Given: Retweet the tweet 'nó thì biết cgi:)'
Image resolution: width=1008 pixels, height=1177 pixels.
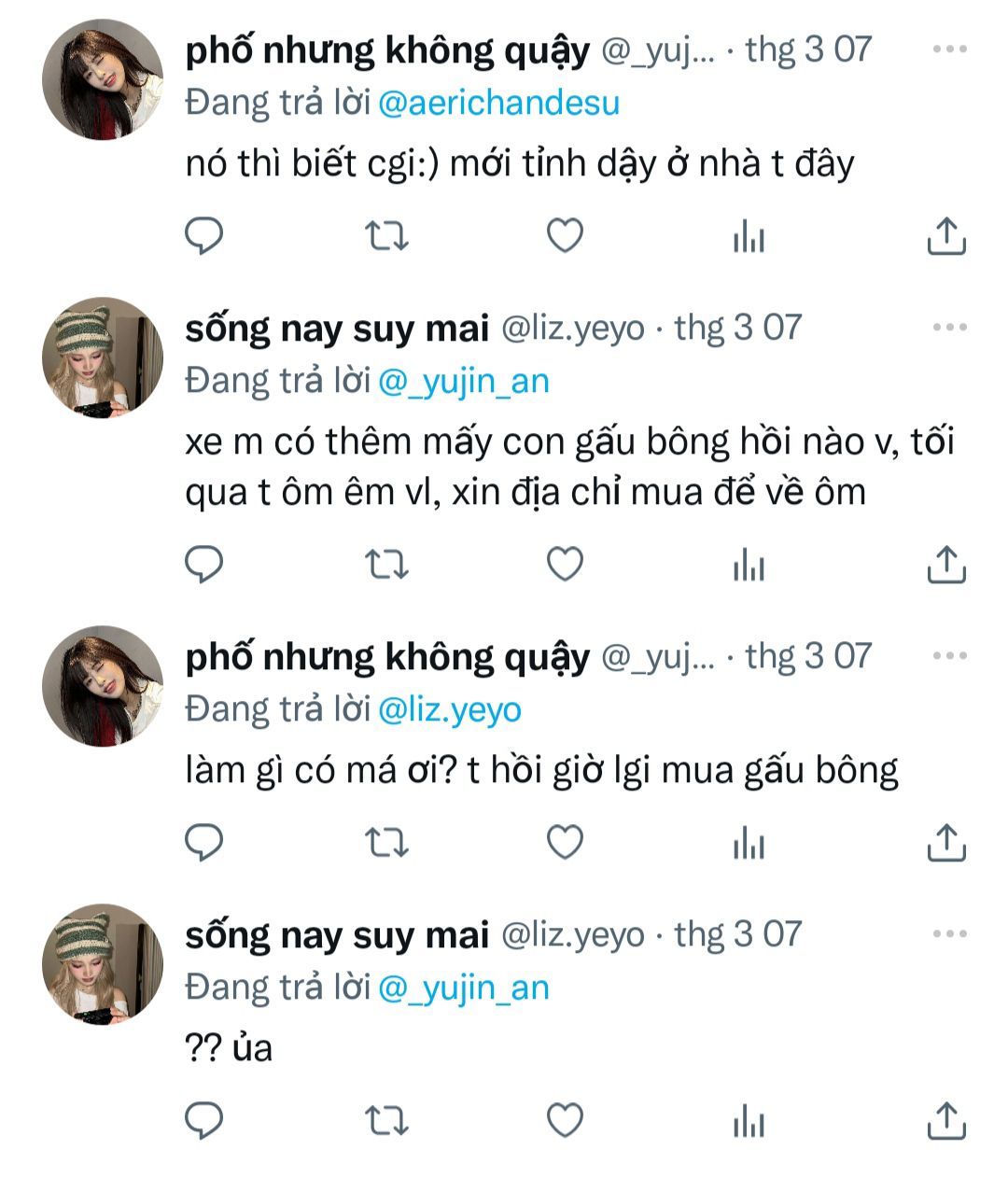Looking at the screenshot, I should (385, 236).
